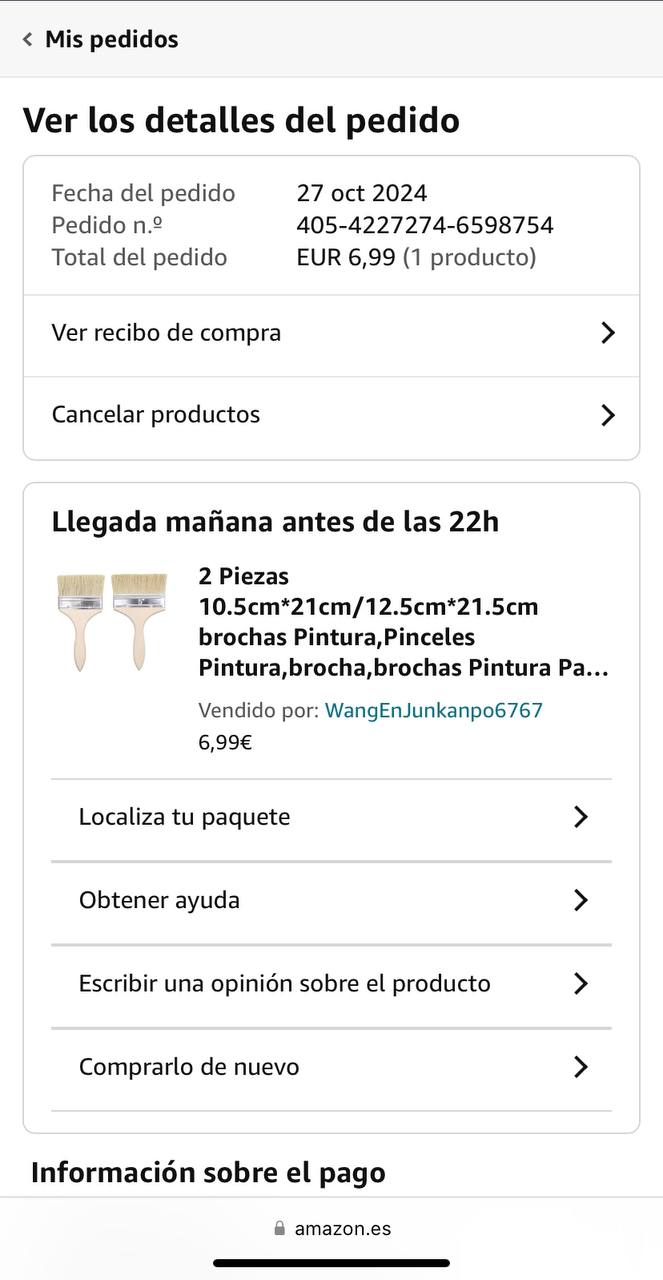Select Comprarlo de nuevo
Image resolution: width=663 pixels, height=1280 pixels.
[x=331, y=1067]
